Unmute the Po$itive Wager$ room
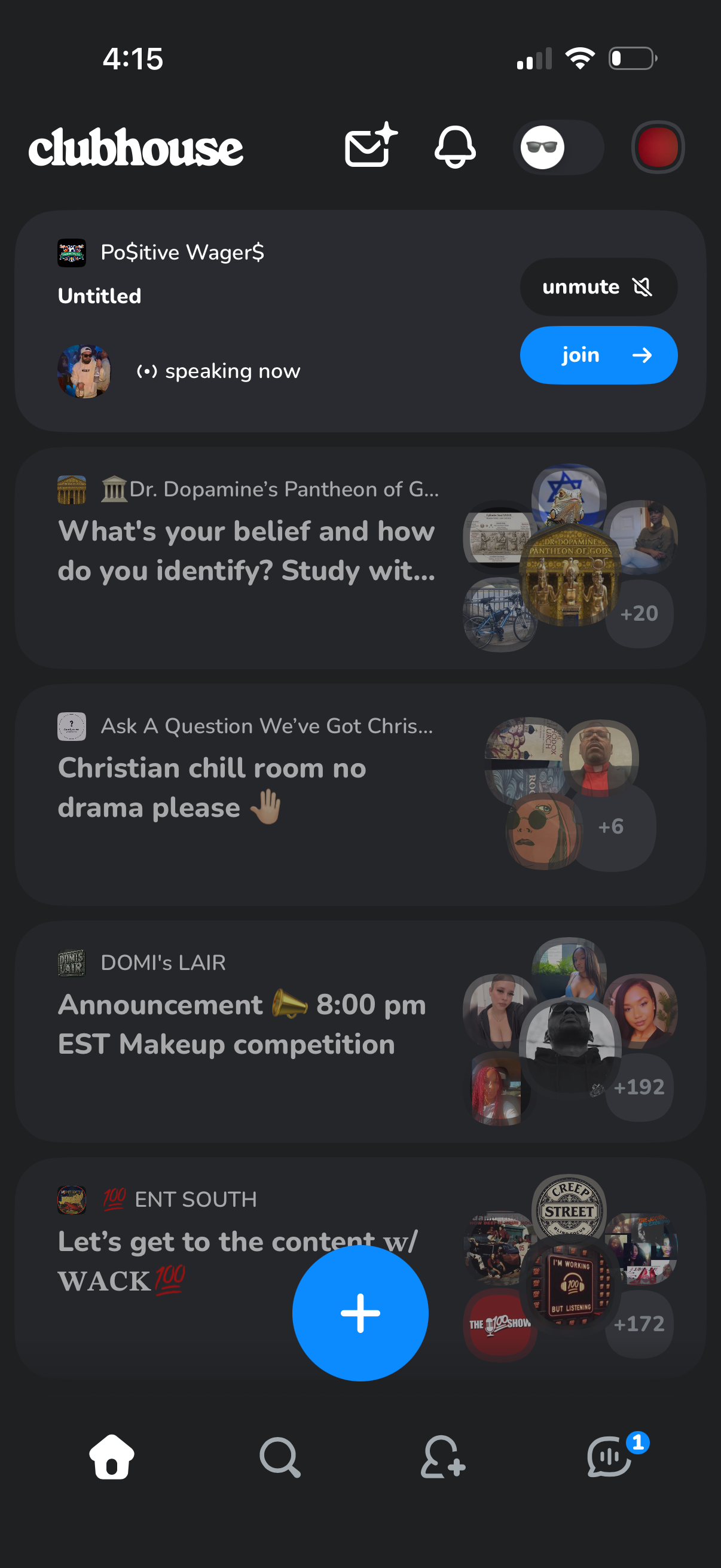The width and height of the screenshot is (721, 1568). click(x=598, y=286)
